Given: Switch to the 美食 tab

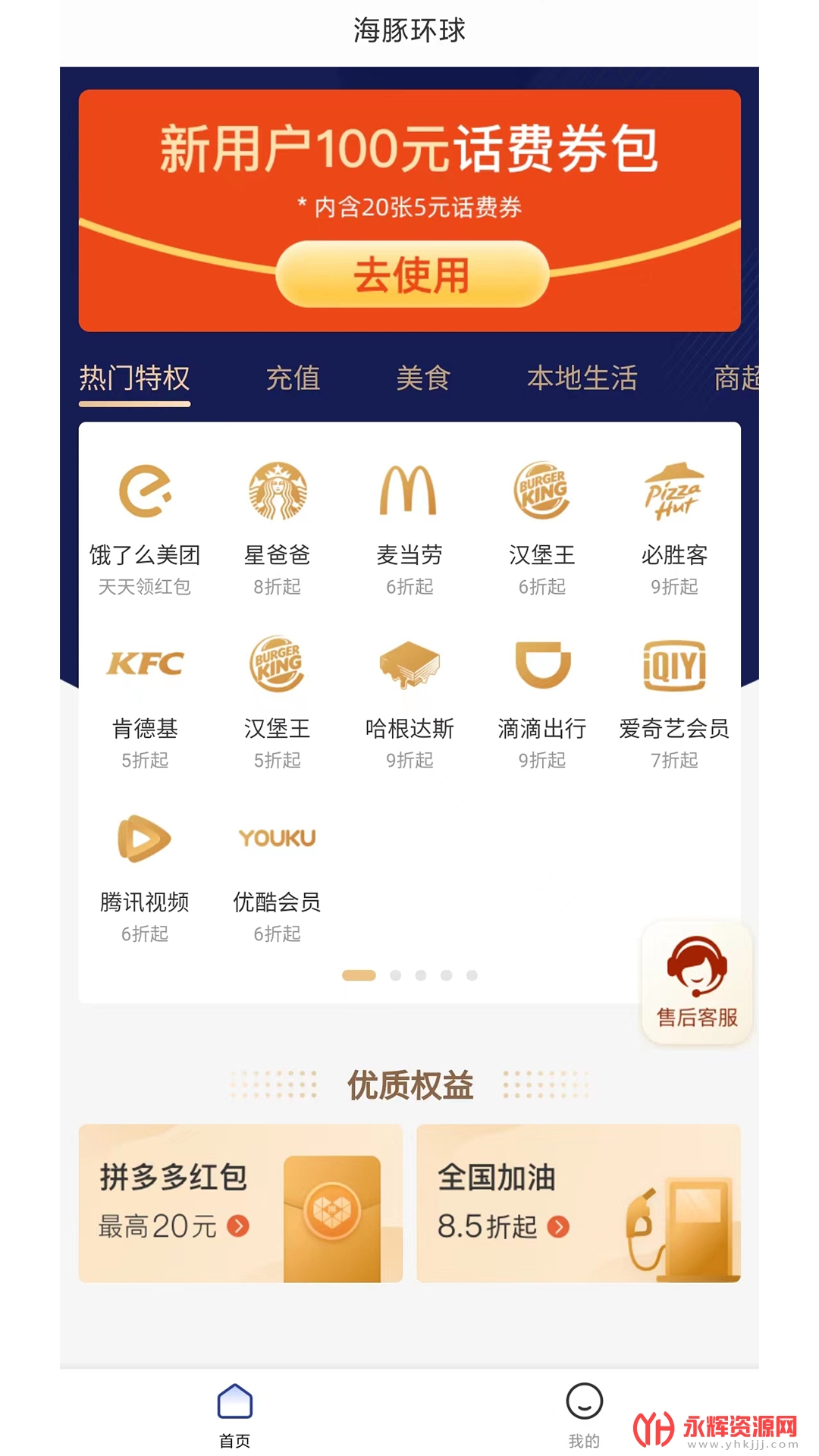Looking at the screenshot, I should click(423, 378).
